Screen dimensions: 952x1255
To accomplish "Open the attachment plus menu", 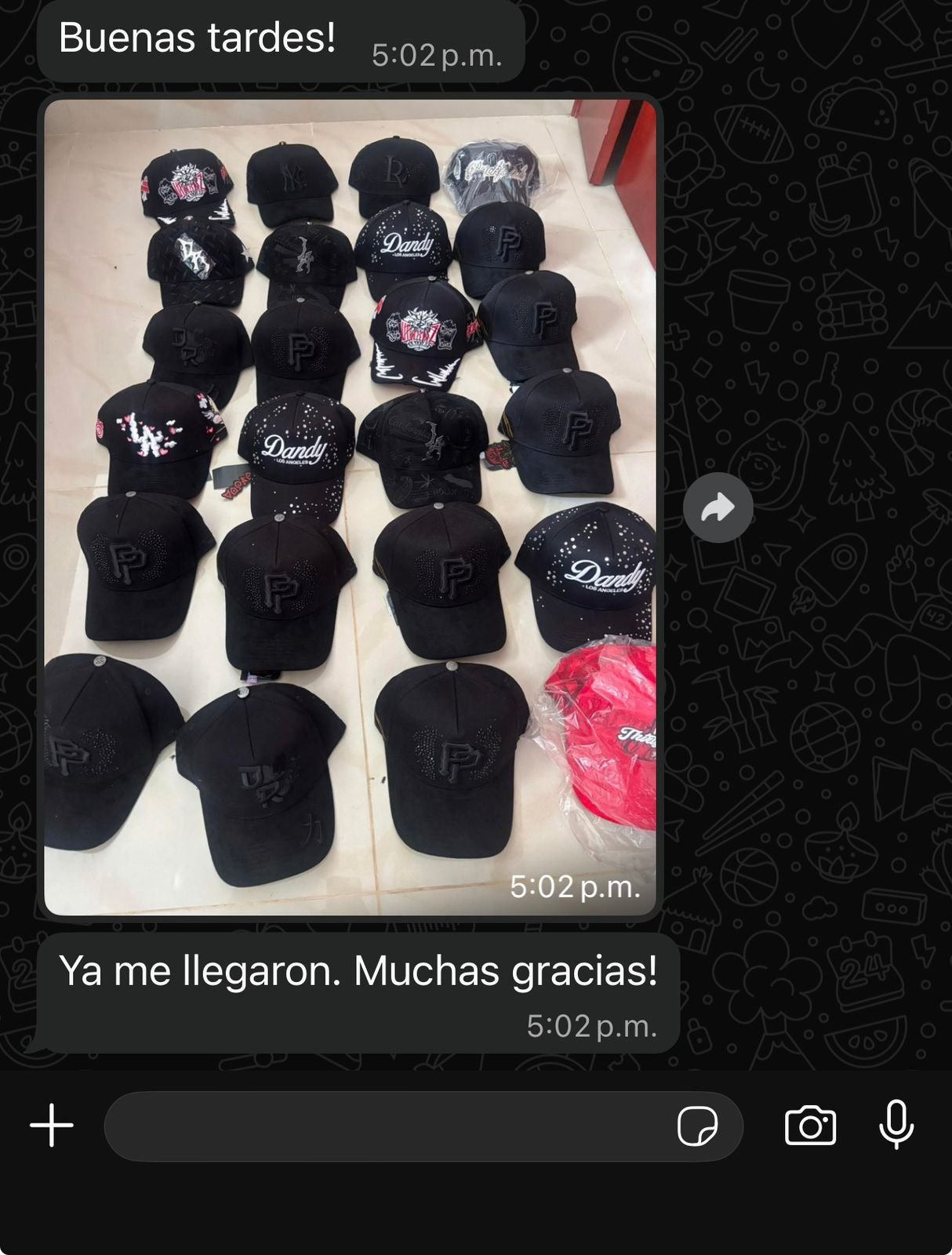I will click(52, 1126).
